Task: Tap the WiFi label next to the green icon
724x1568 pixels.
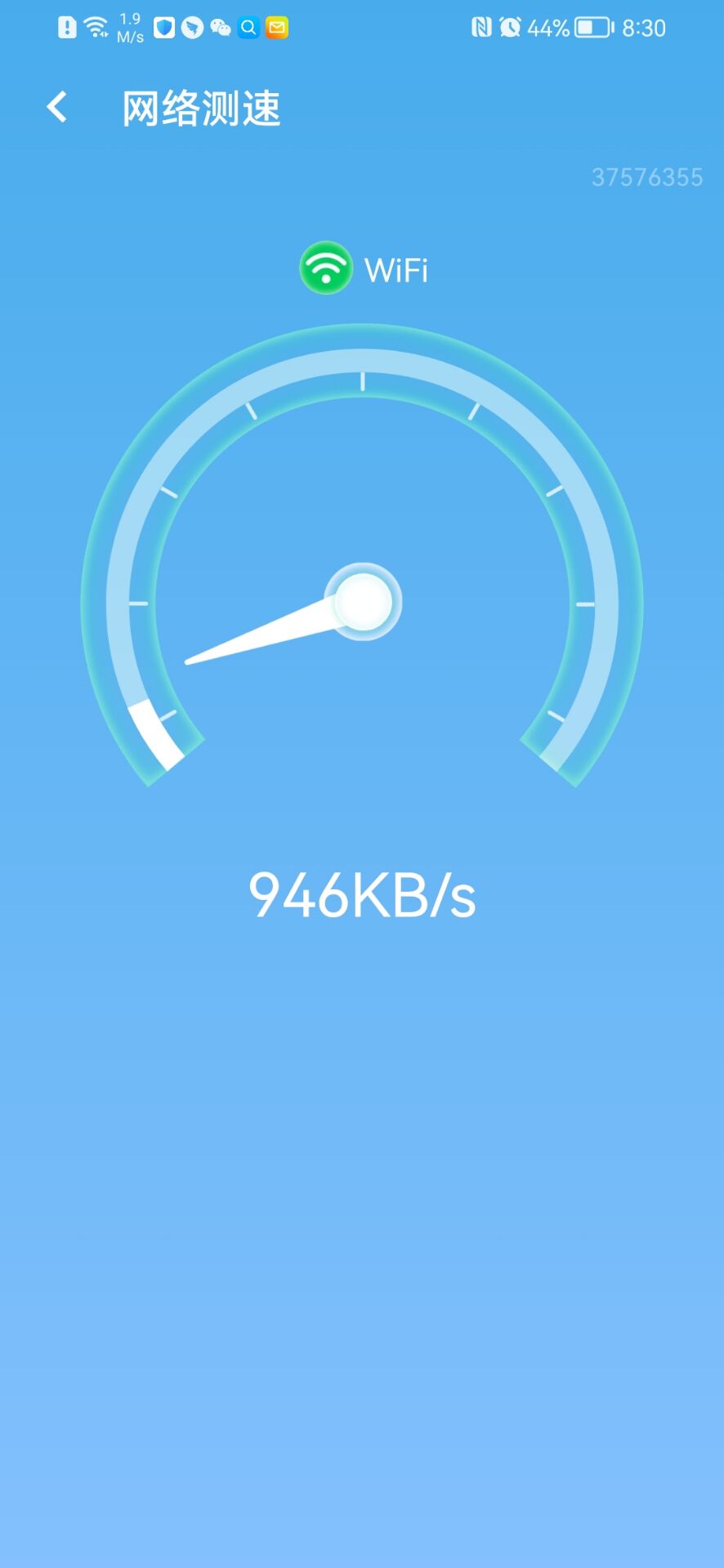Action: tap(396, 269)
